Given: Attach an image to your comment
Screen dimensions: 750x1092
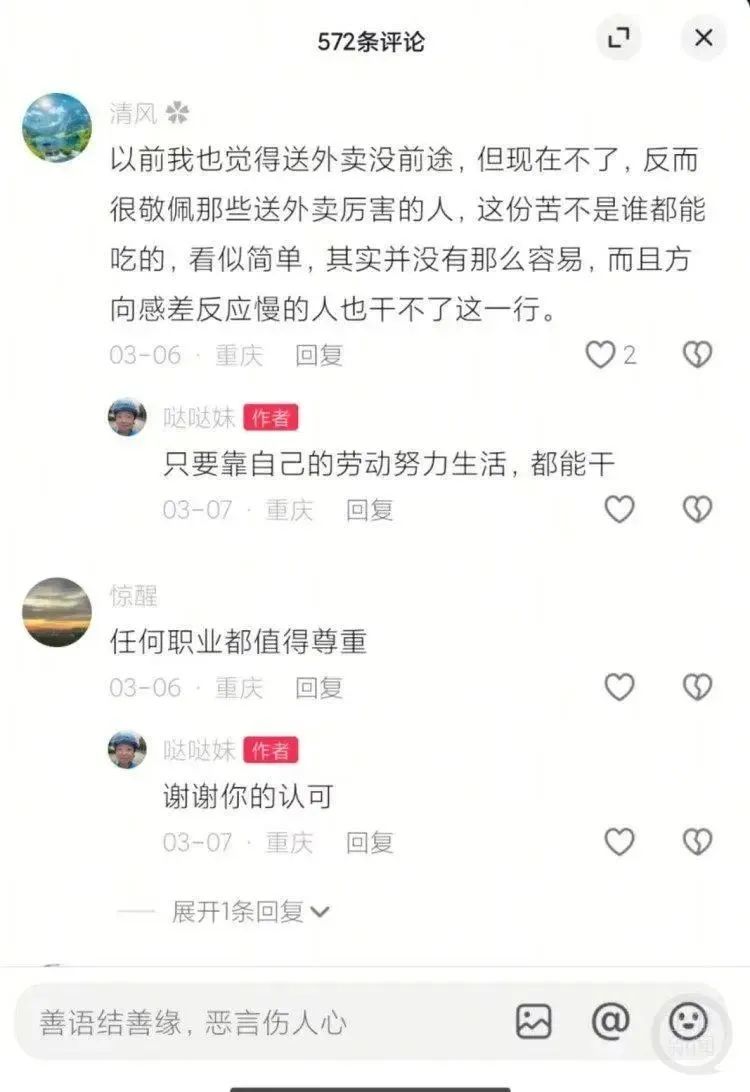Looking at the screenshot, I should [534, 1021].
